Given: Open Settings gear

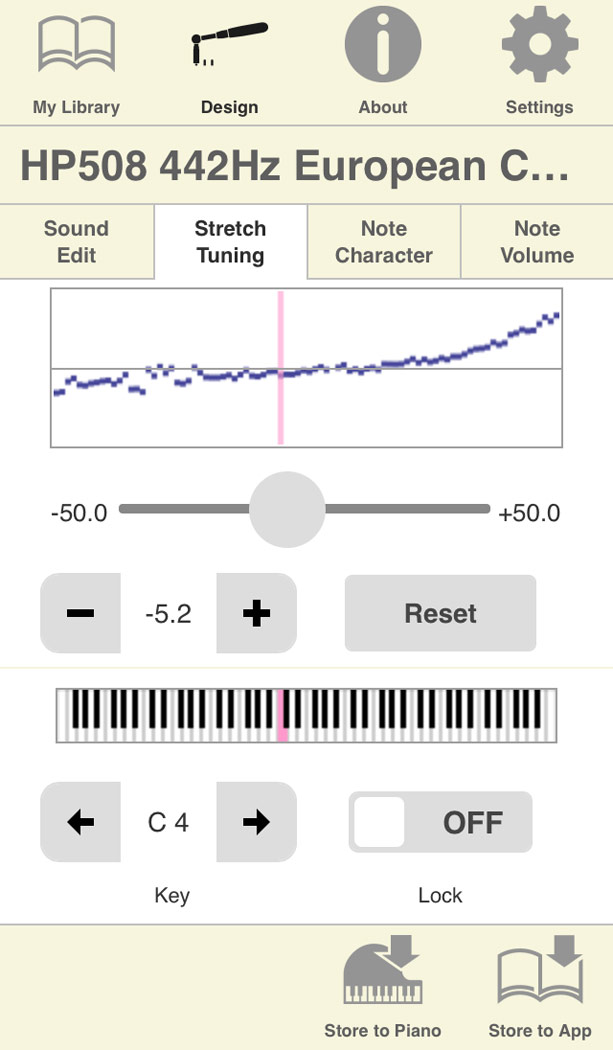Looking at the screenshot, I should [539, 64].
